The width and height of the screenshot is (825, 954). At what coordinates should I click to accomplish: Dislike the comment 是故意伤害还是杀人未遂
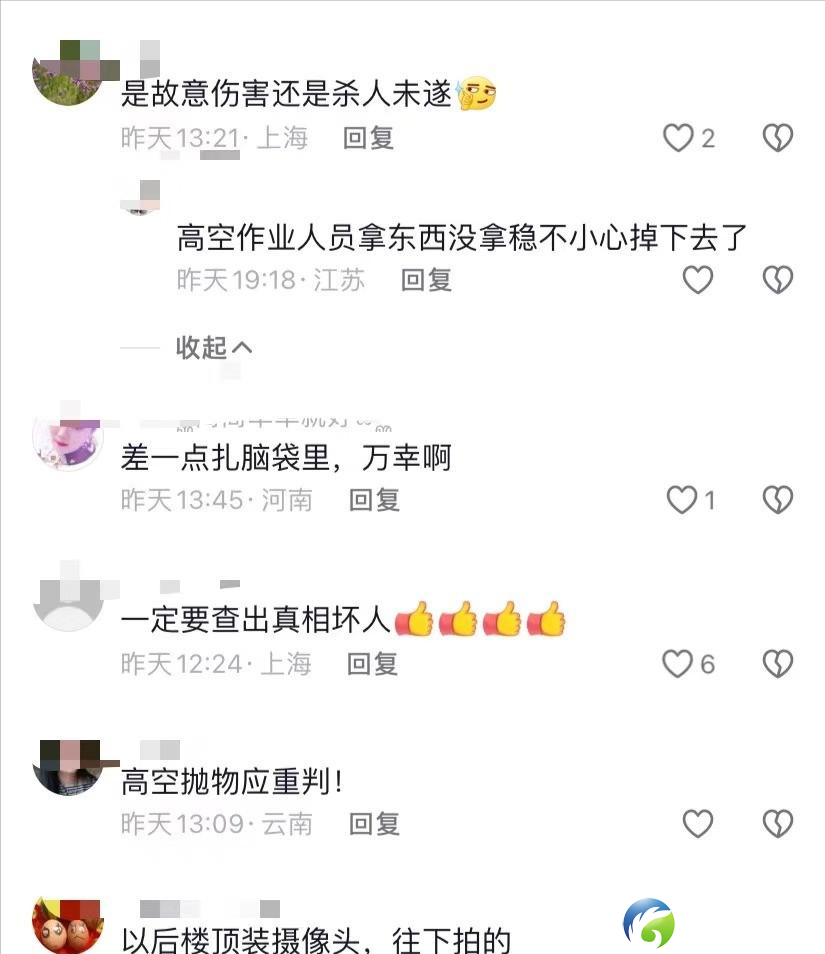click(778, 138)
